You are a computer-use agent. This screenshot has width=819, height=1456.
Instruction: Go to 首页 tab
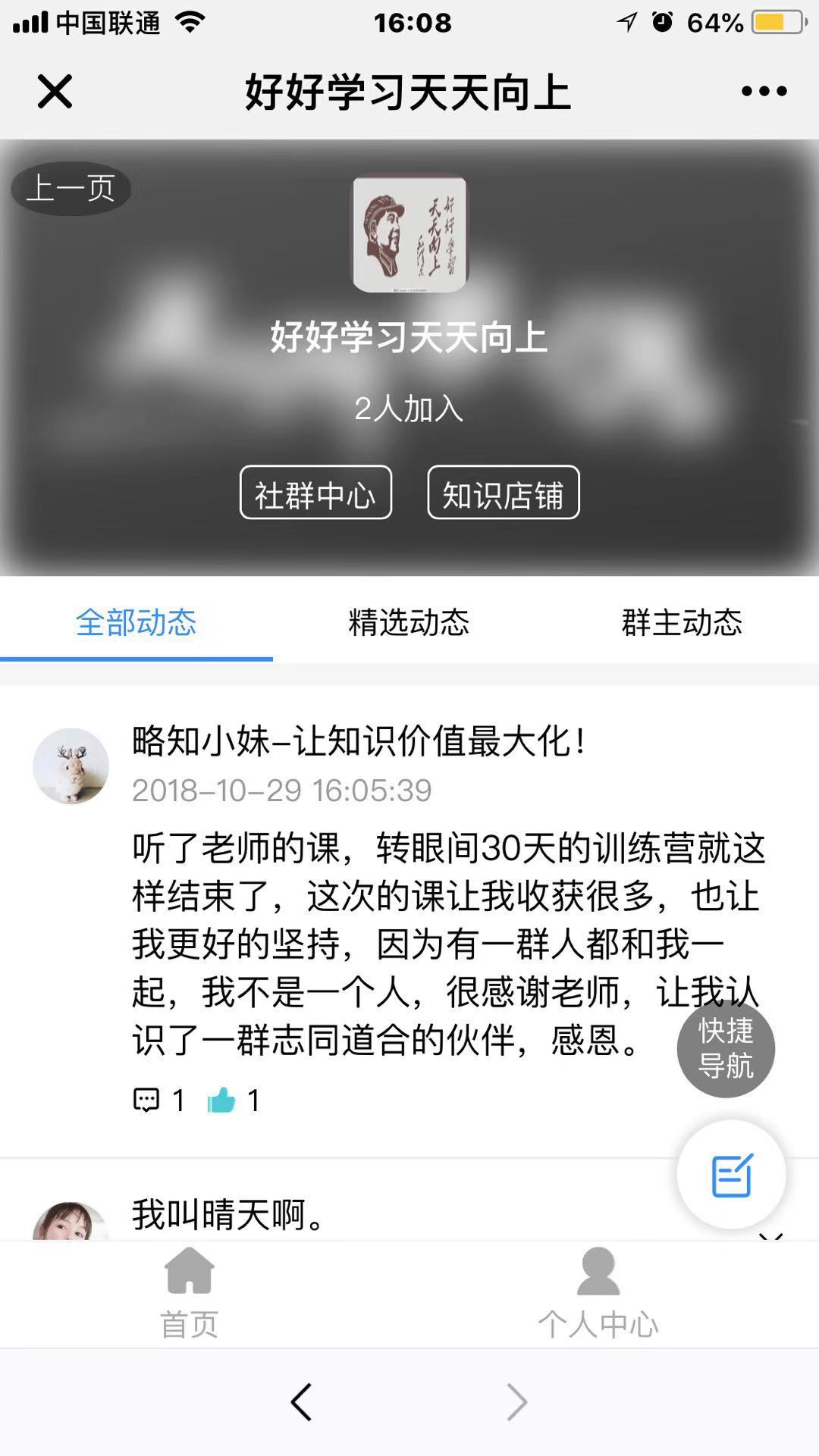[x=190, y=1293]
